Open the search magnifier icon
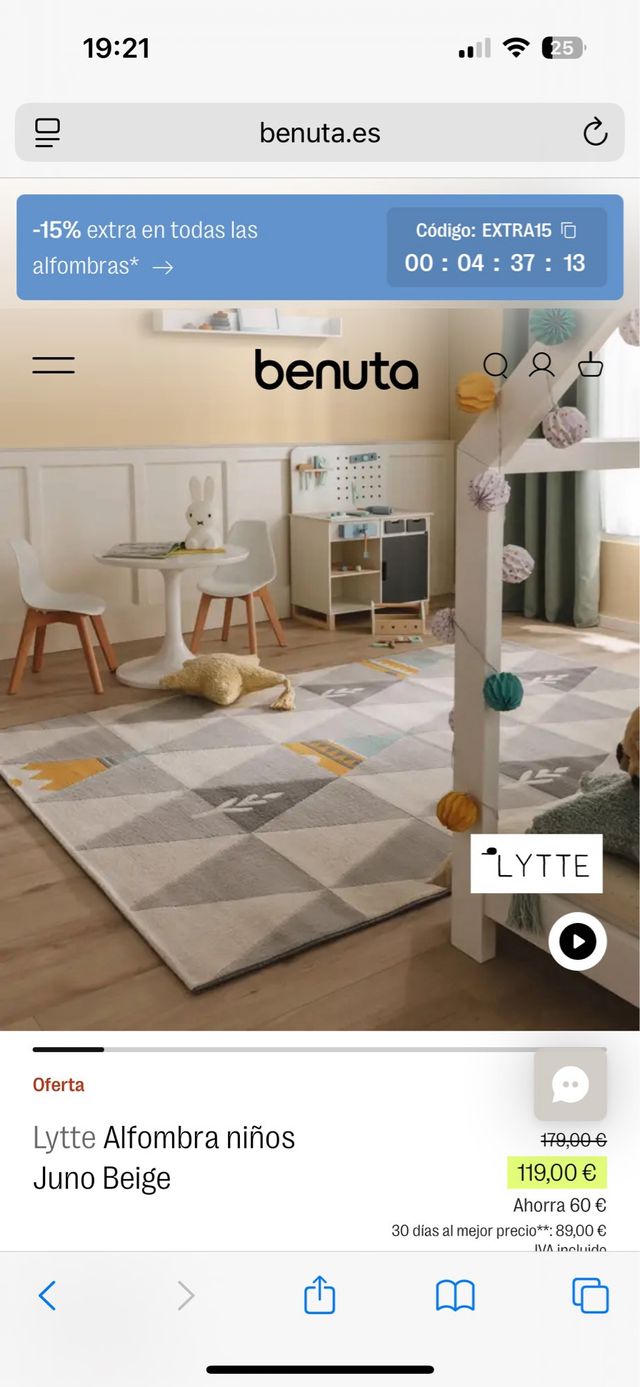 pos(496,366)
